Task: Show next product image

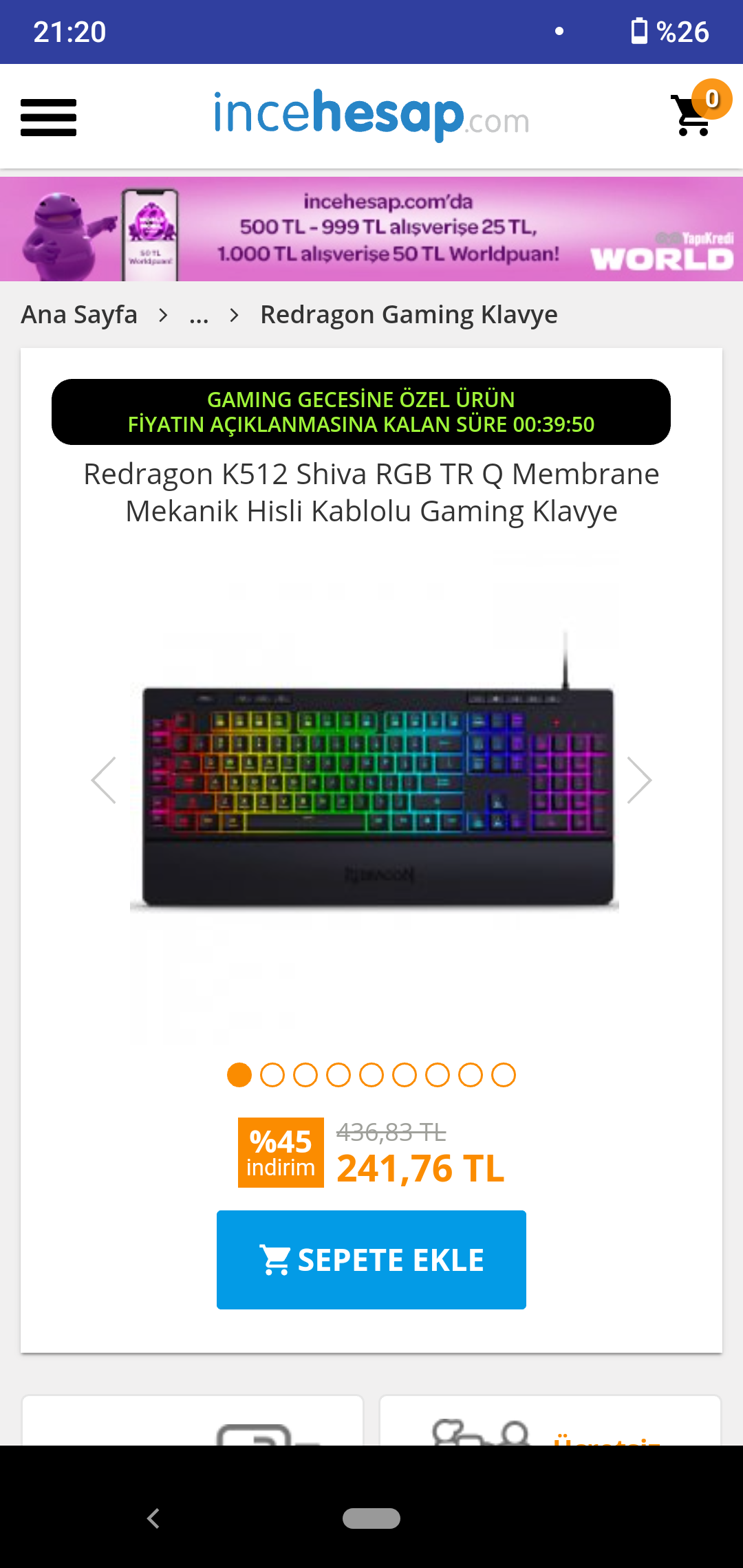Action: pyautogui.click(x=639, y=781)
